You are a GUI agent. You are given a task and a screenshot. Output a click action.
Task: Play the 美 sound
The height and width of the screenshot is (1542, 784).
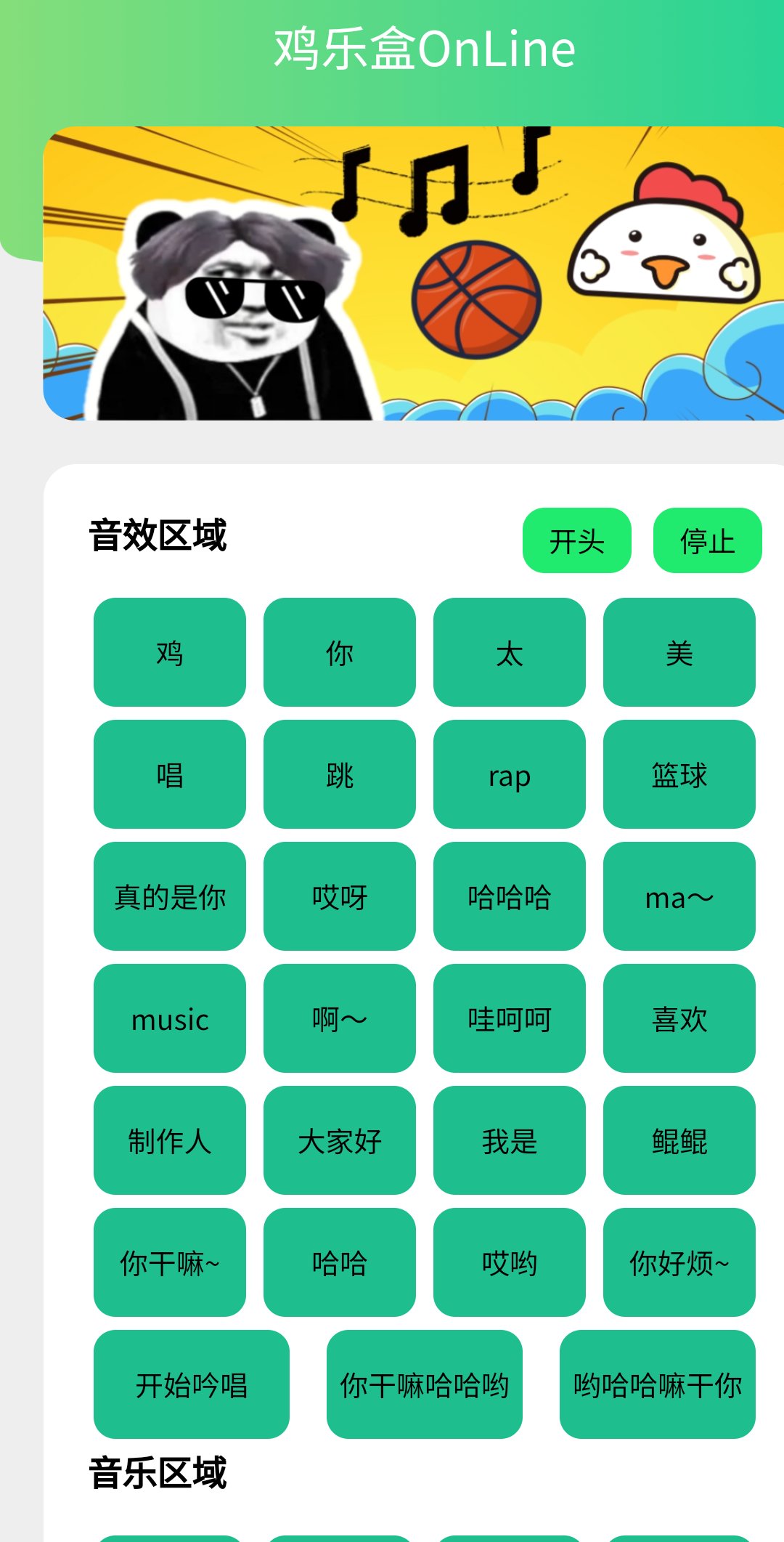[x=679, y=652]
